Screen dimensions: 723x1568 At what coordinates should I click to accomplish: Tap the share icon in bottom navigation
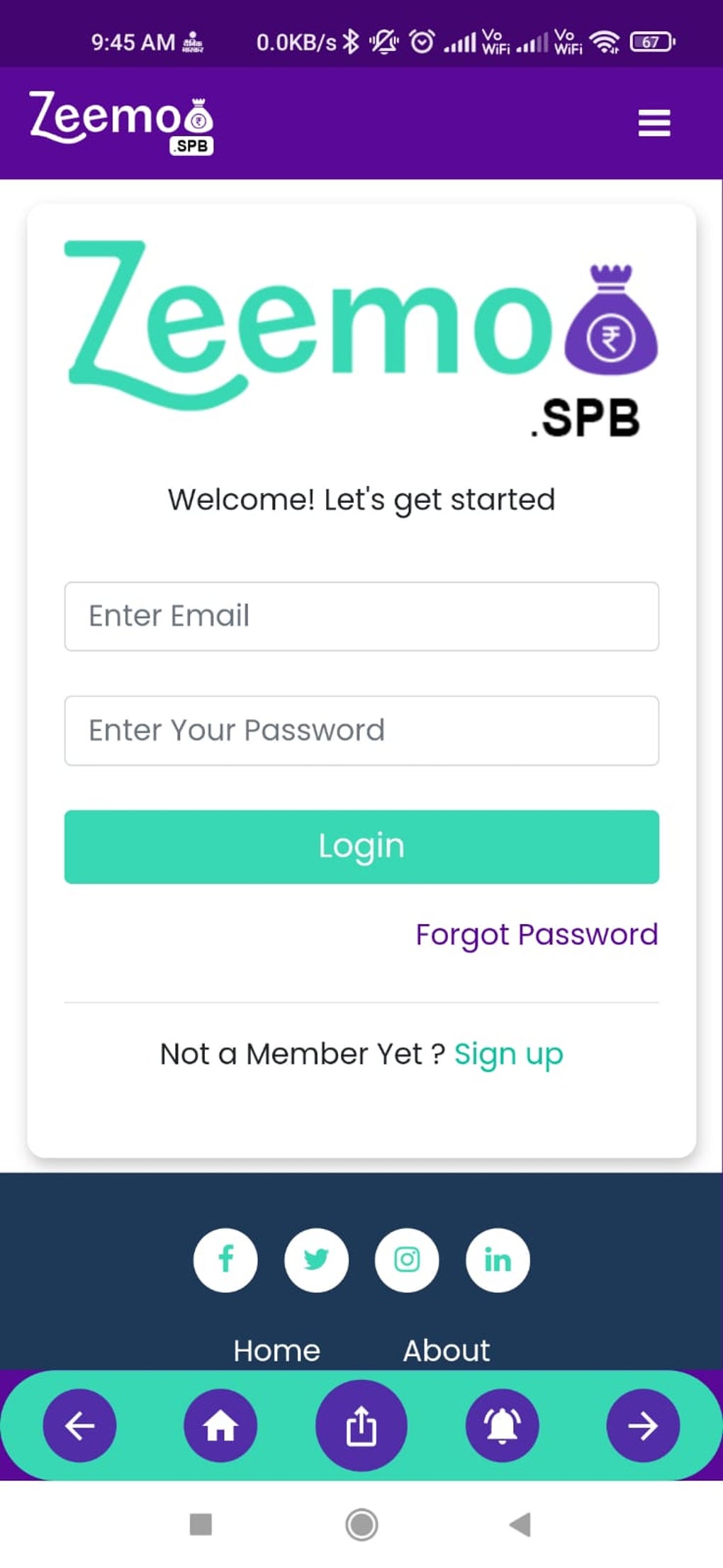click(x=361, y=1425)
